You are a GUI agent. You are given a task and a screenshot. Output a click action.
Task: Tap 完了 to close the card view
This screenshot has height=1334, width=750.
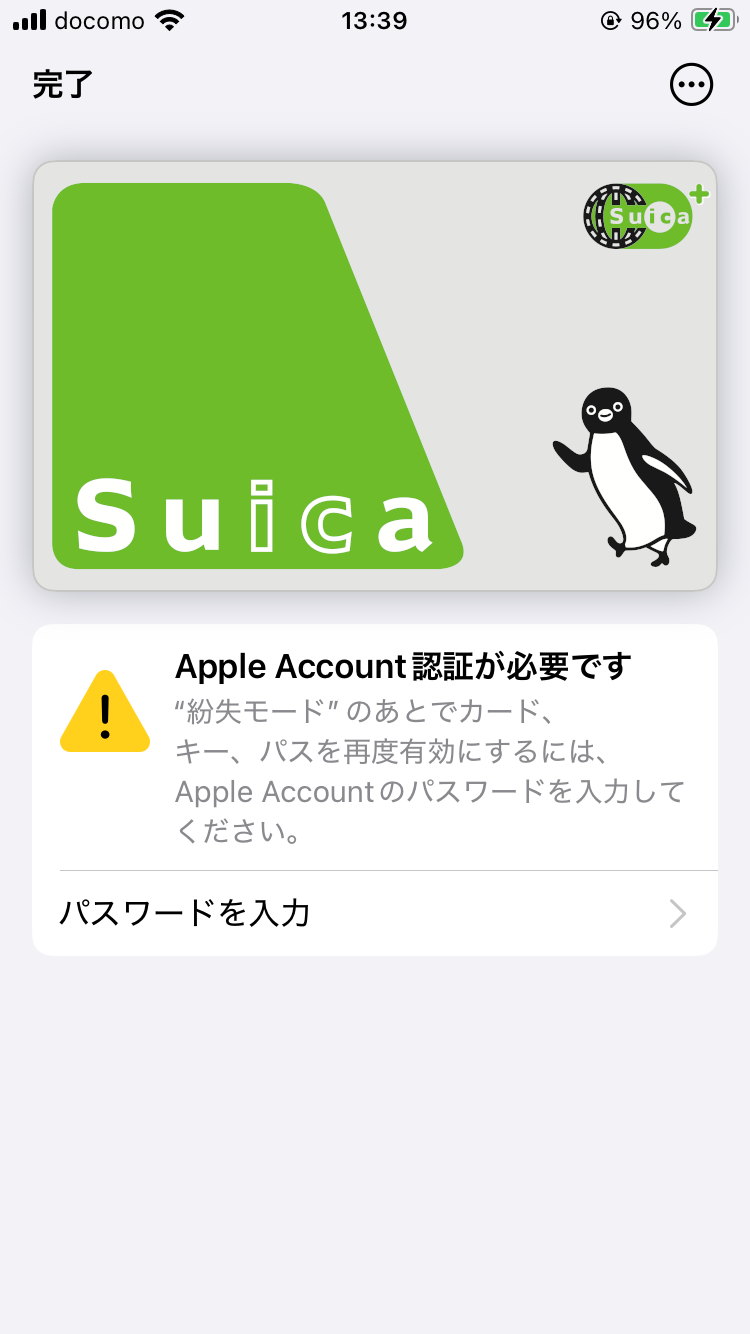[62, 85]
